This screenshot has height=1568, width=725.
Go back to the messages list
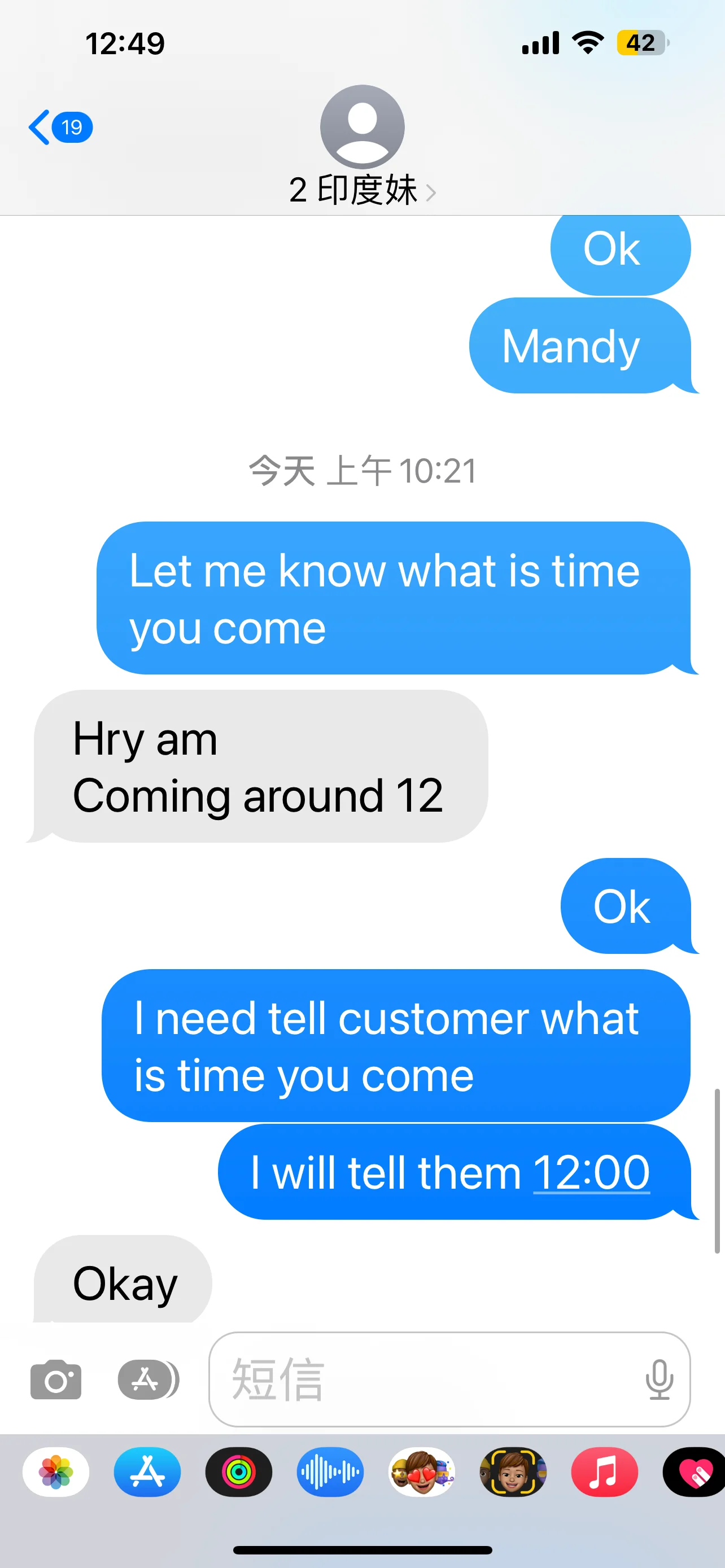point(60,127)
